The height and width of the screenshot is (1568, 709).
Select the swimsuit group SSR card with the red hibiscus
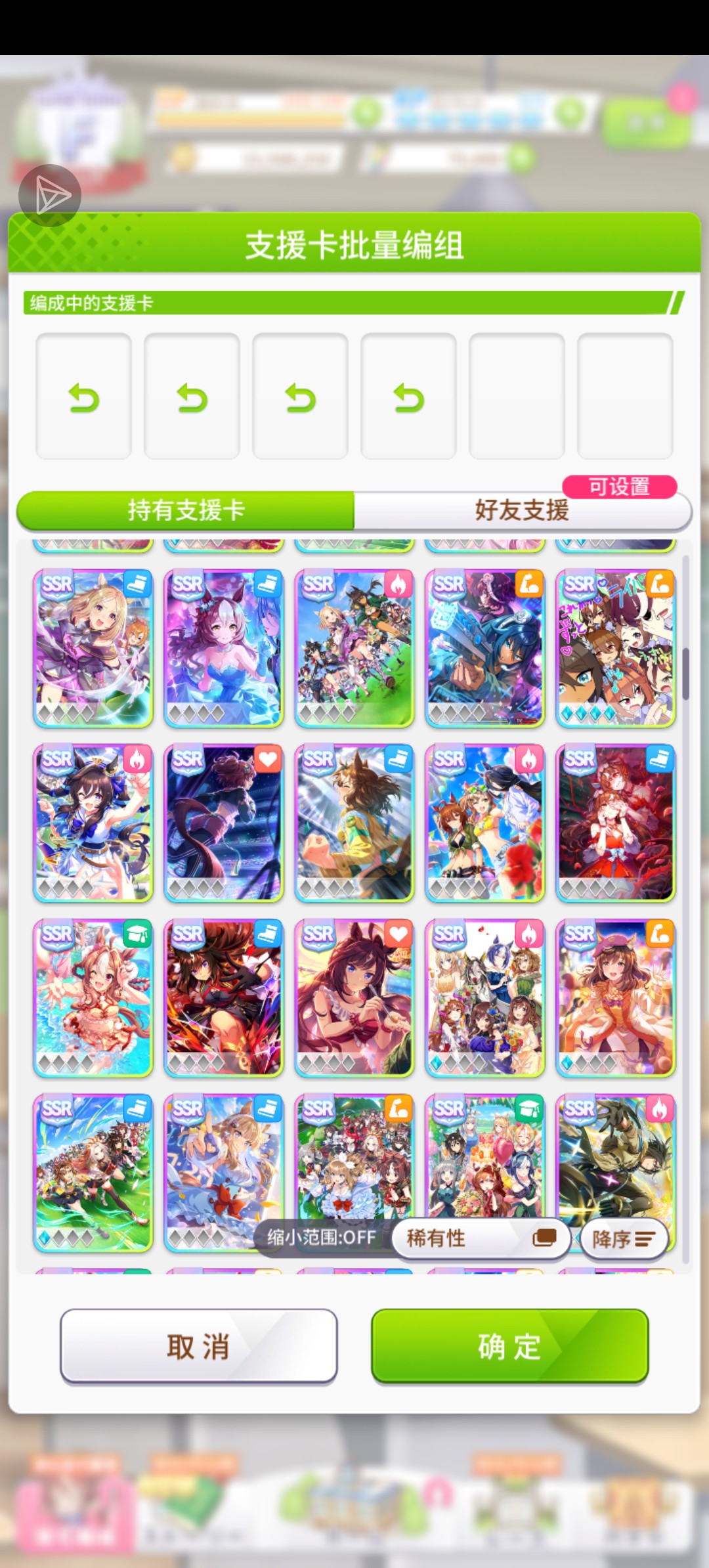point(484,823)
